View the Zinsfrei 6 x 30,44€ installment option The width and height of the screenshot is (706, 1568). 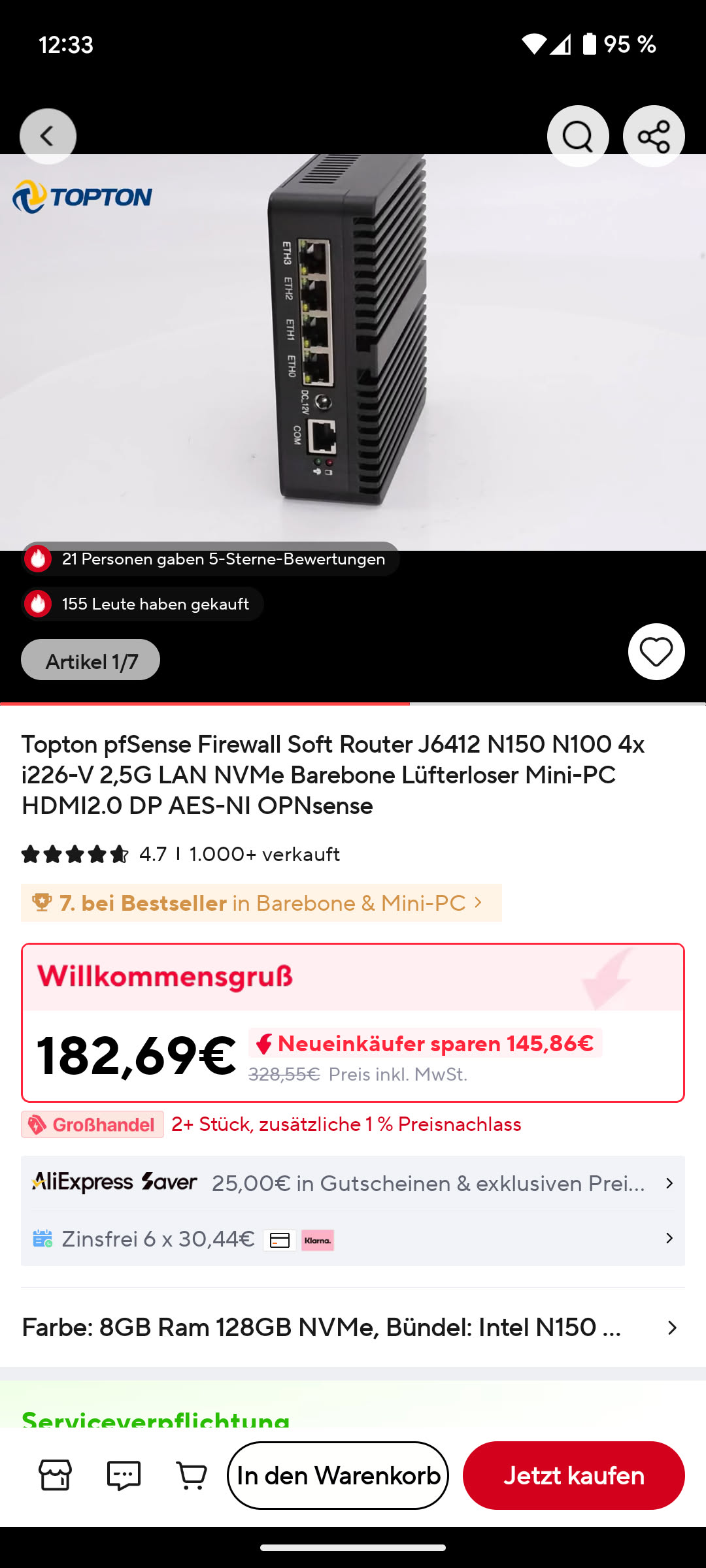(353, 1239)
